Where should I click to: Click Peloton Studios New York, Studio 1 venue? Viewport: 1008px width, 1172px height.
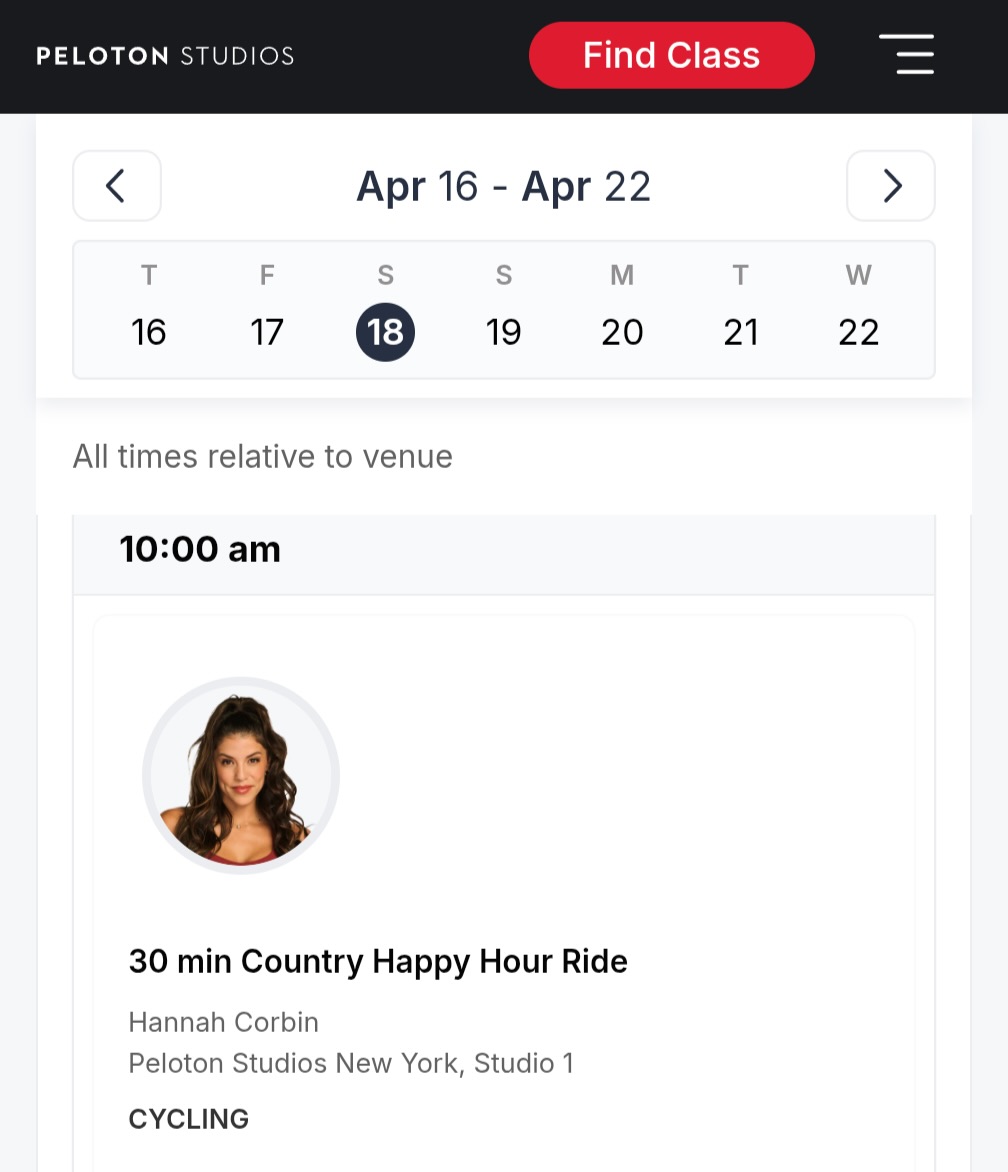point(351,1063)
